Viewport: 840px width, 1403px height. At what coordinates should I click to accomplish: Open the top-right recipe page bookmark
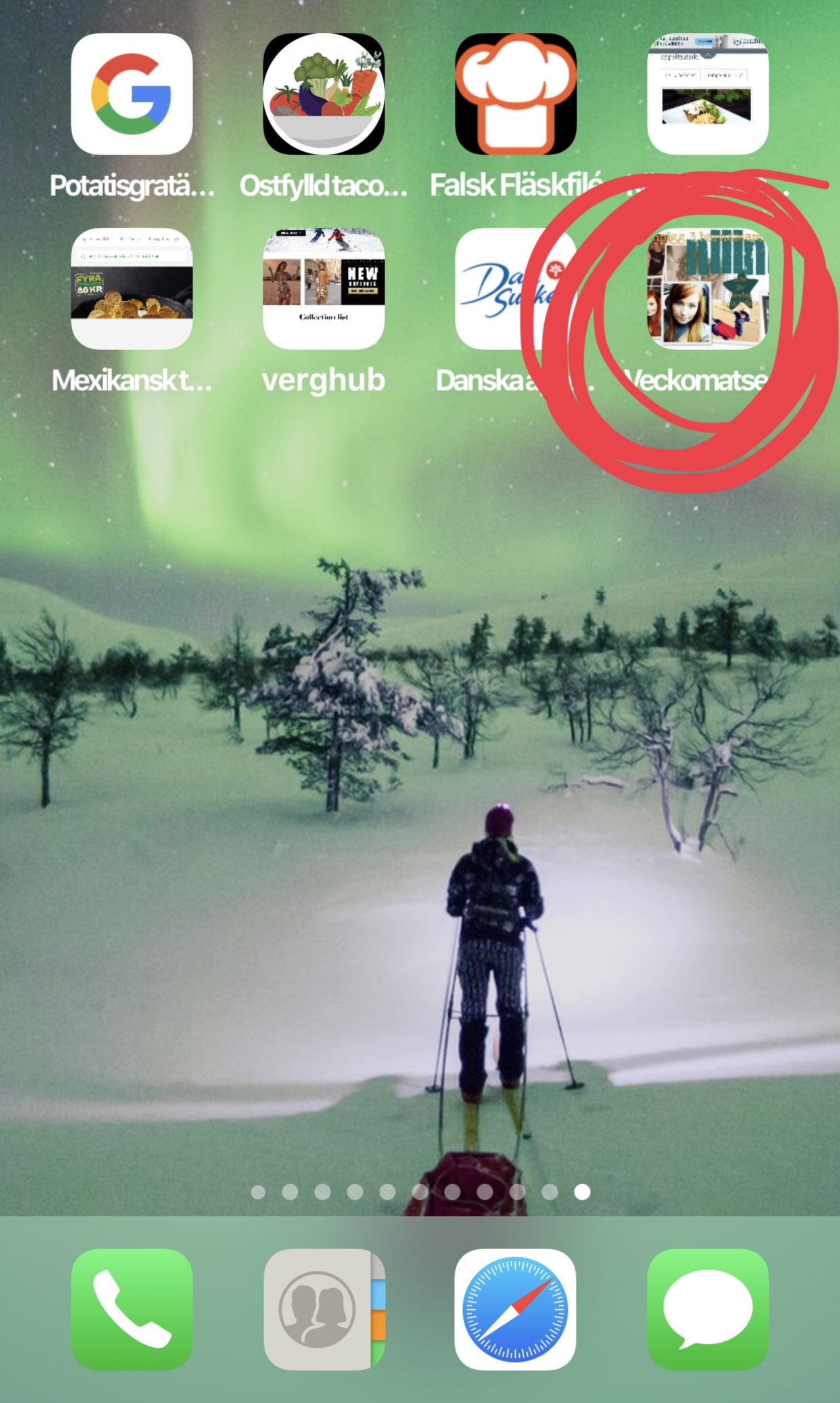(707, 95)
